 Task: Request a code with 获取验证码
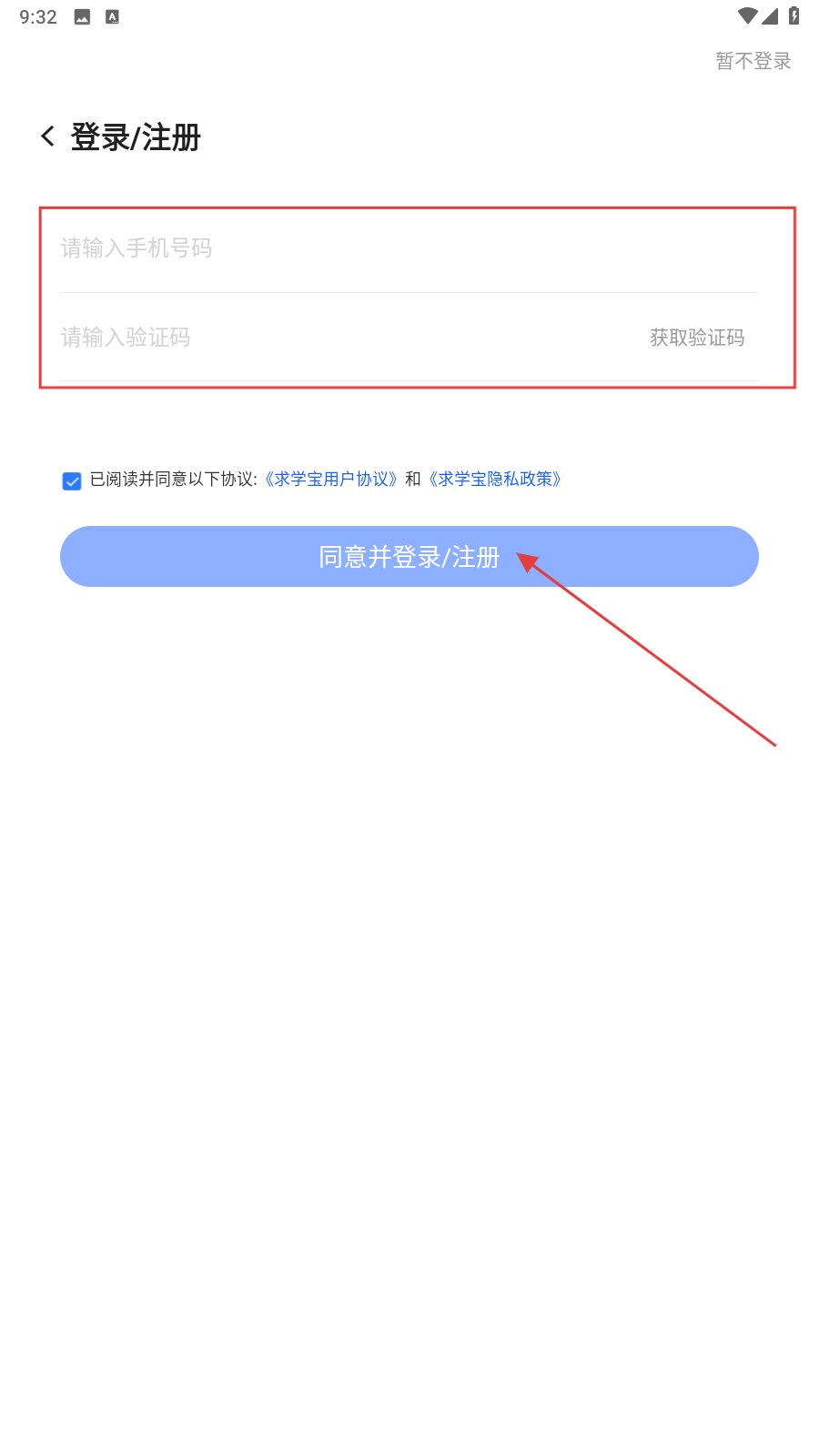(x=697, y=338)
